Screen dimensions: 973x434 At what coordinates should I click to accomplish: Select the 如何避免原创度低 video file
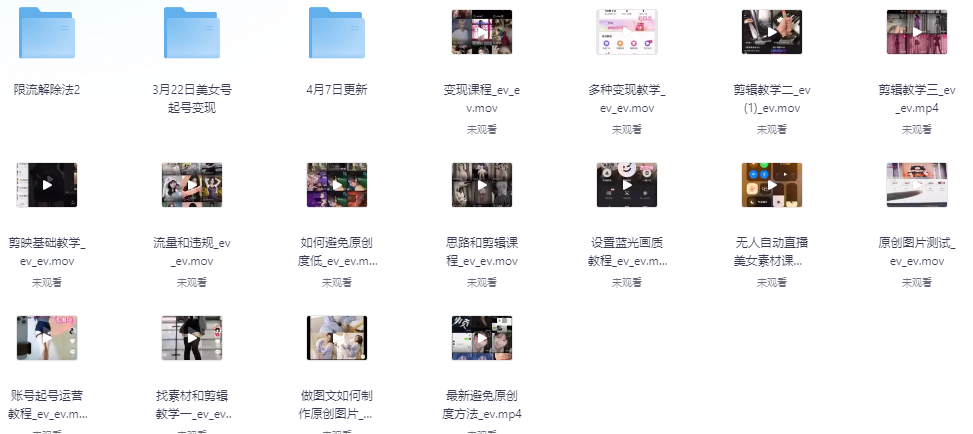pos(337,185)
